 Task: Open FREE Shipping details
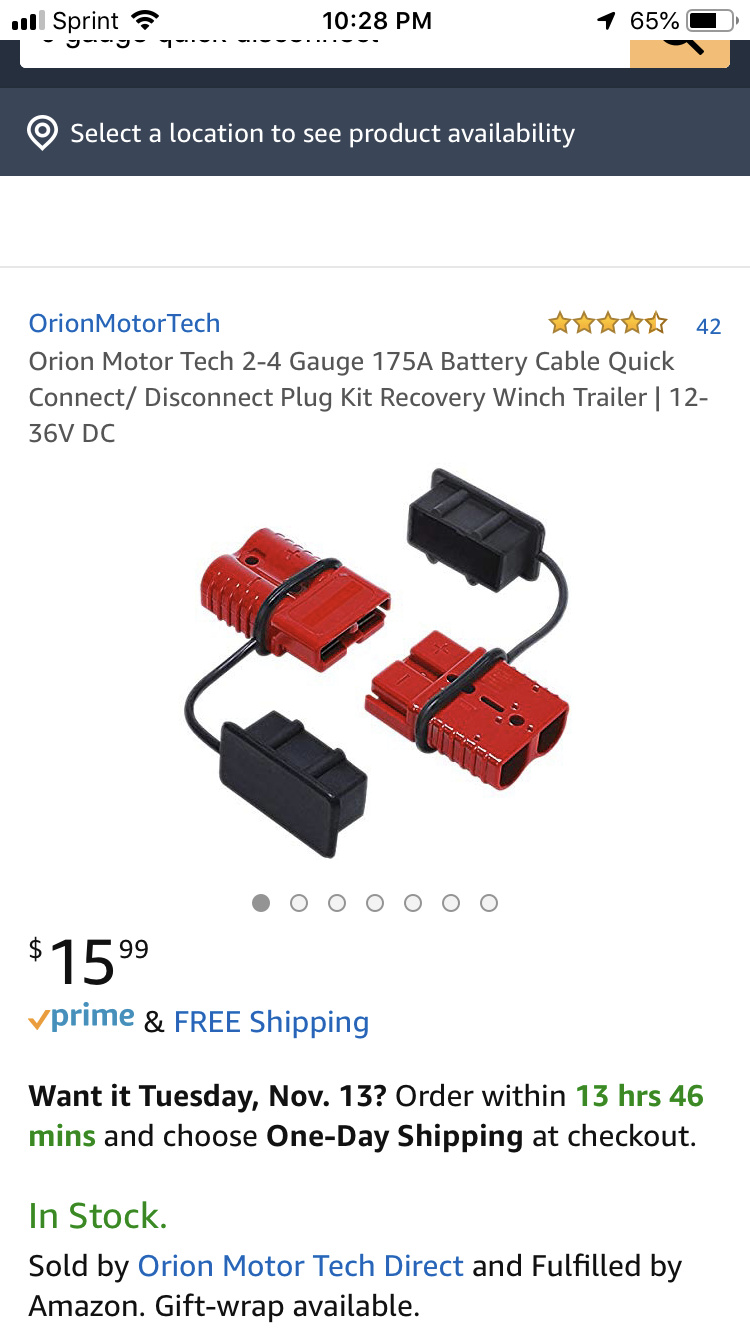coord(271,1022)
